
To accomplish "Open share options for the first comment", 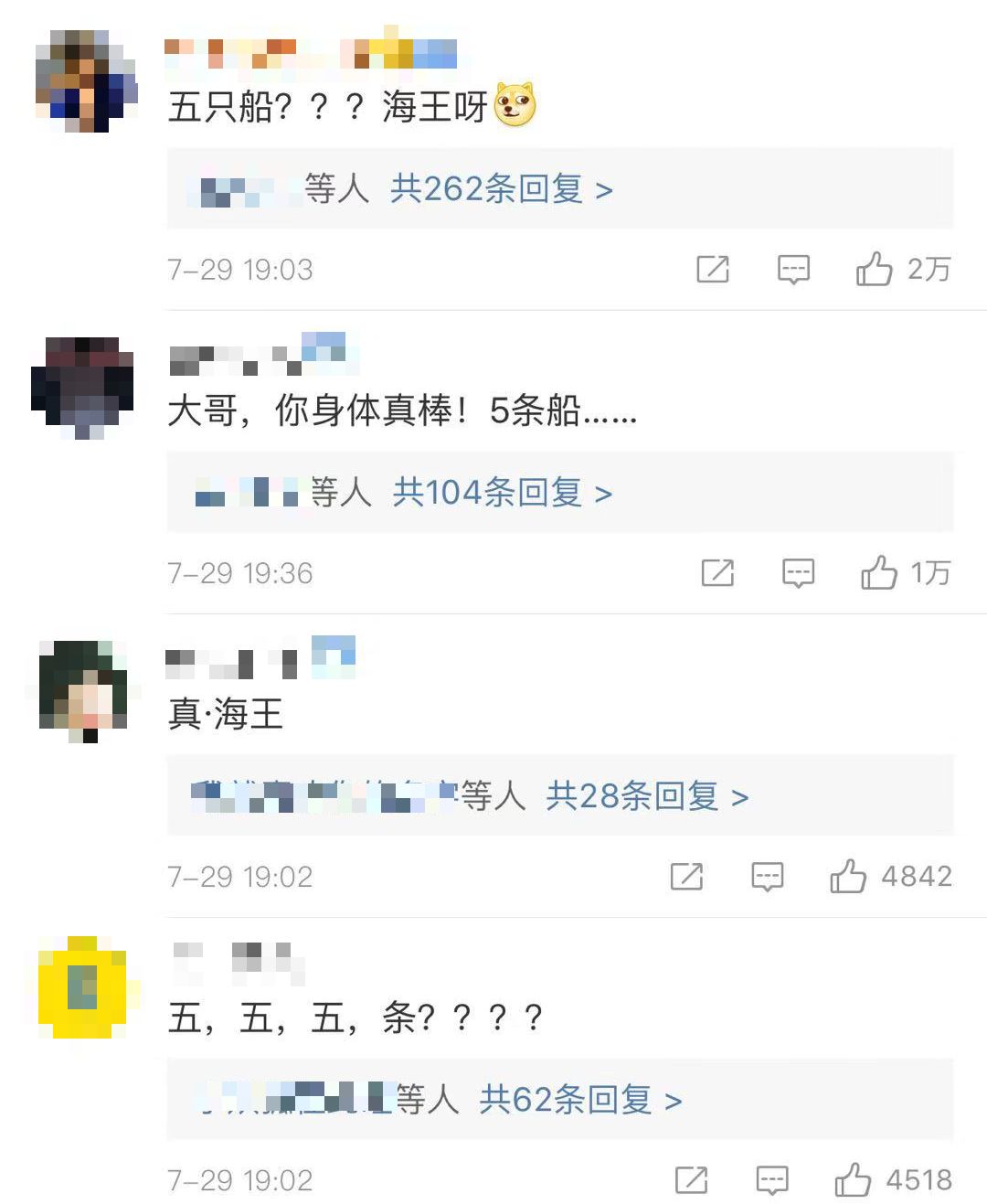I will point(714,268).
